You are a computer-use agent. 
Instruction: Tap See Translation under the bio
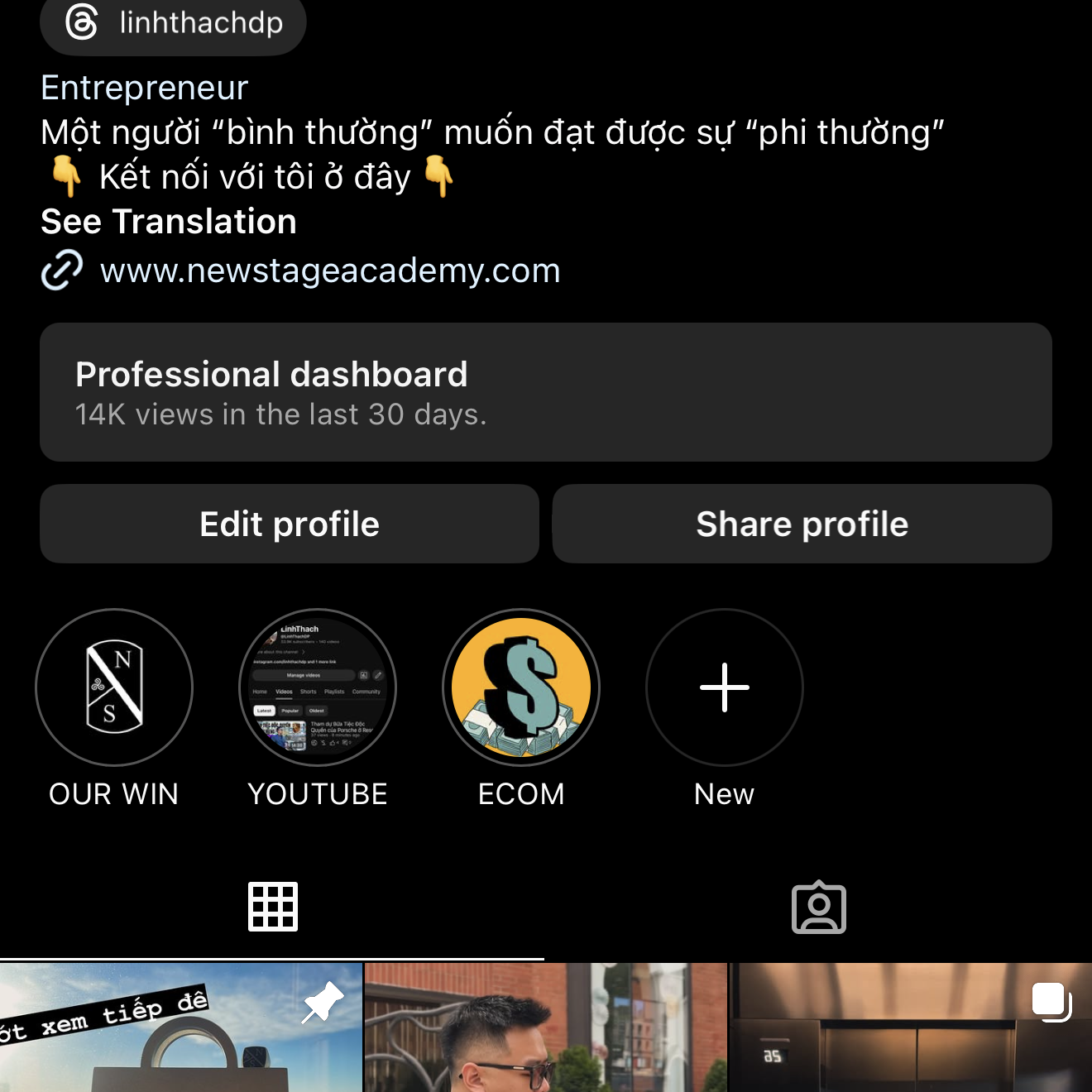click(x=169, y=222)
